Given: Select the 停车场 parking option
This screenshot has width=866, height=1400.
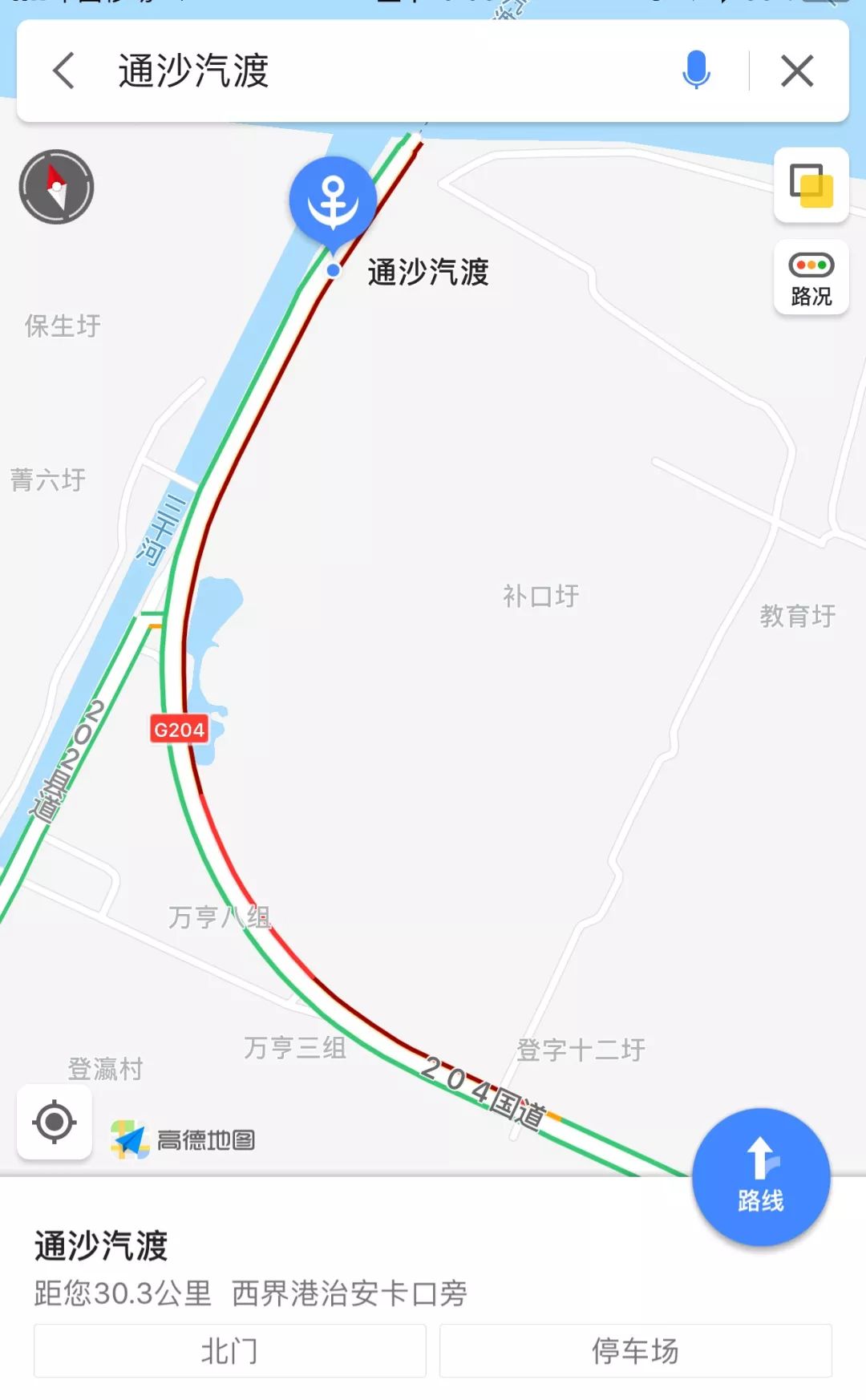Looking at the screenshot, I should coord(635,1351).
